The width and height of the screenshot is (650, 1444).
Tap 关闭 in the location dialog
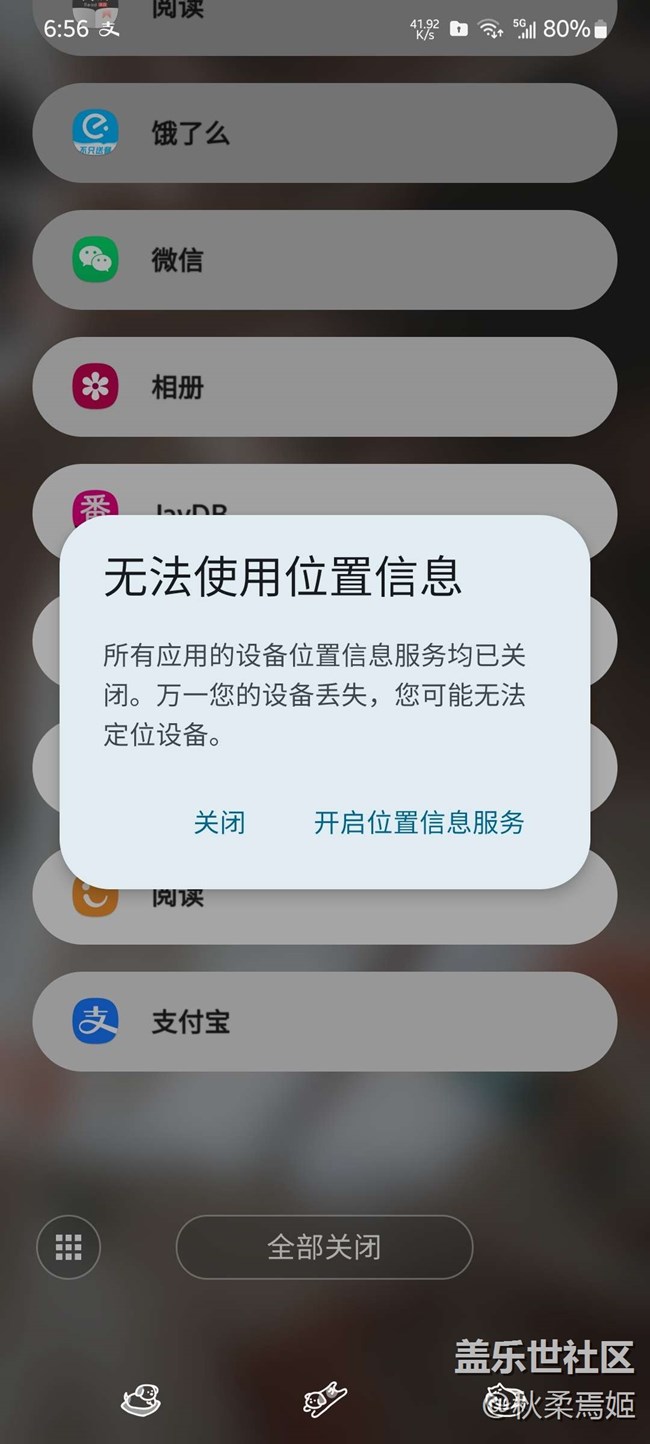(219, 823)
